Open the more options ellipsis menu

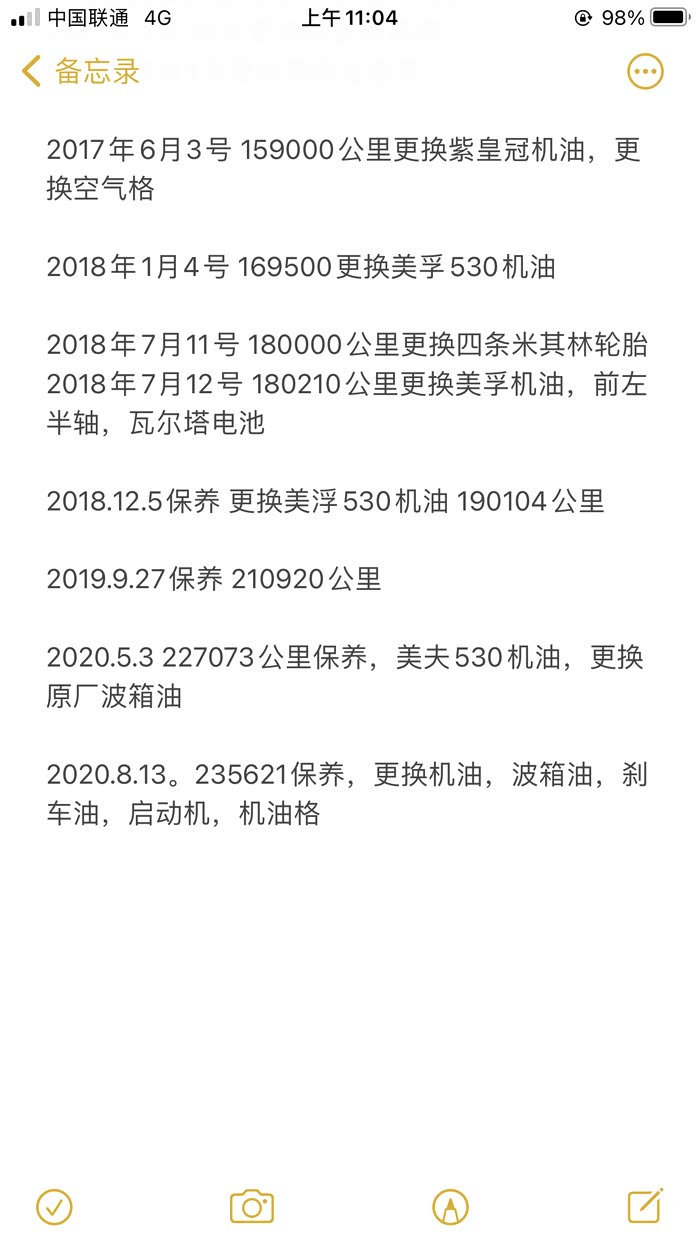[645, 72]
